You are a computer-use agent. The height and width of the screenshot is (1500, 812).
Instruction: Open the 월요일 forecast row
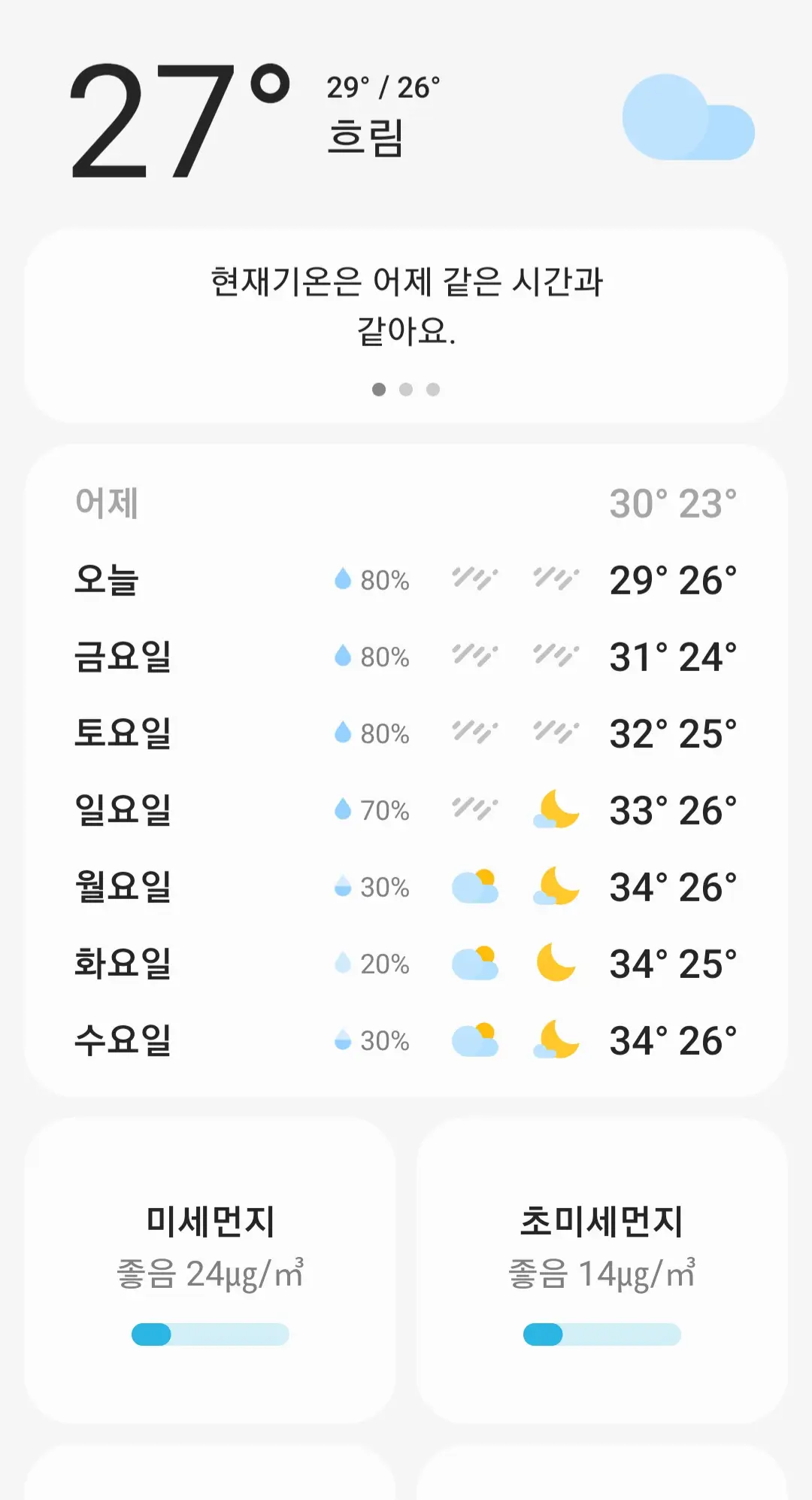[x=406, y=887]
